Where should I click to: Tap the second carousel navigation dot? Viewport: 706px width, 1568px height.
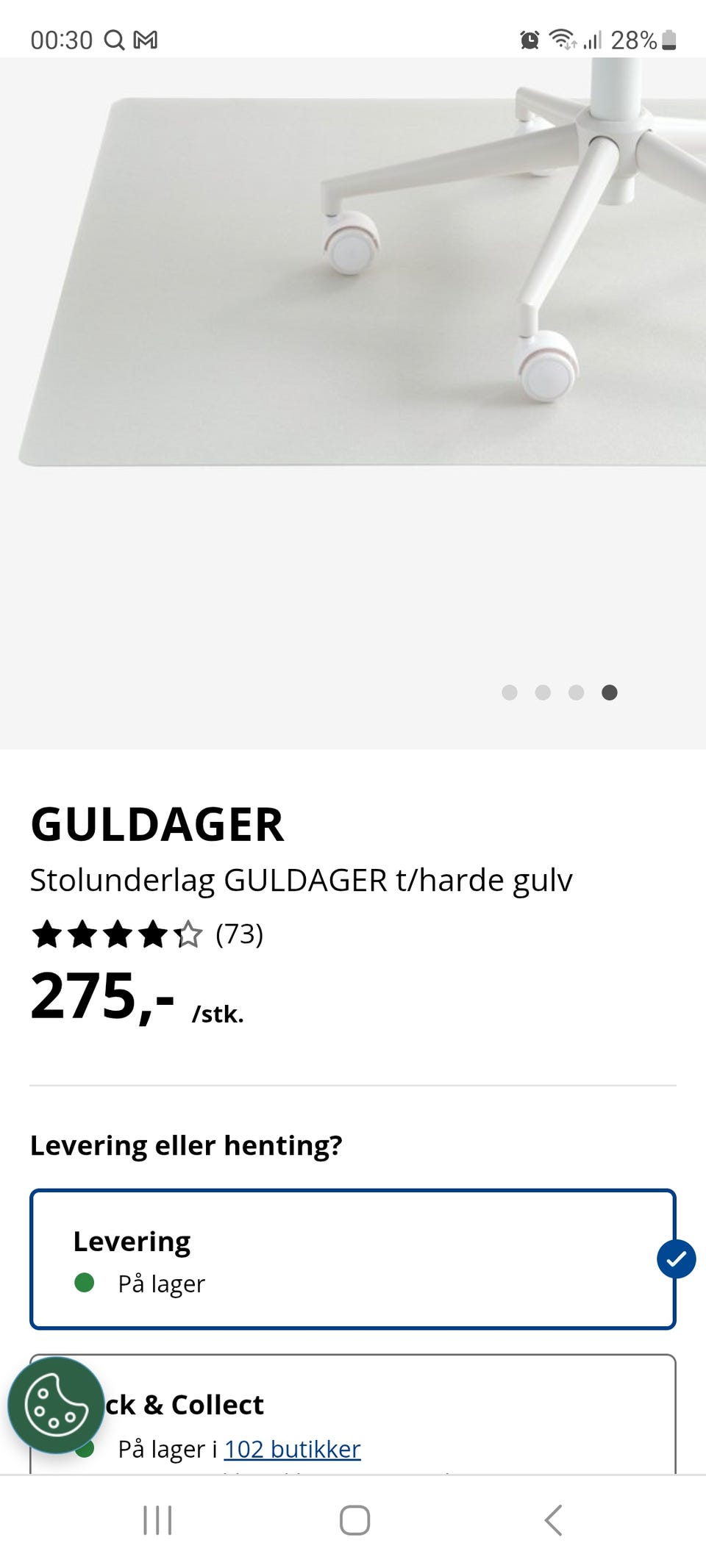[541, 692]
